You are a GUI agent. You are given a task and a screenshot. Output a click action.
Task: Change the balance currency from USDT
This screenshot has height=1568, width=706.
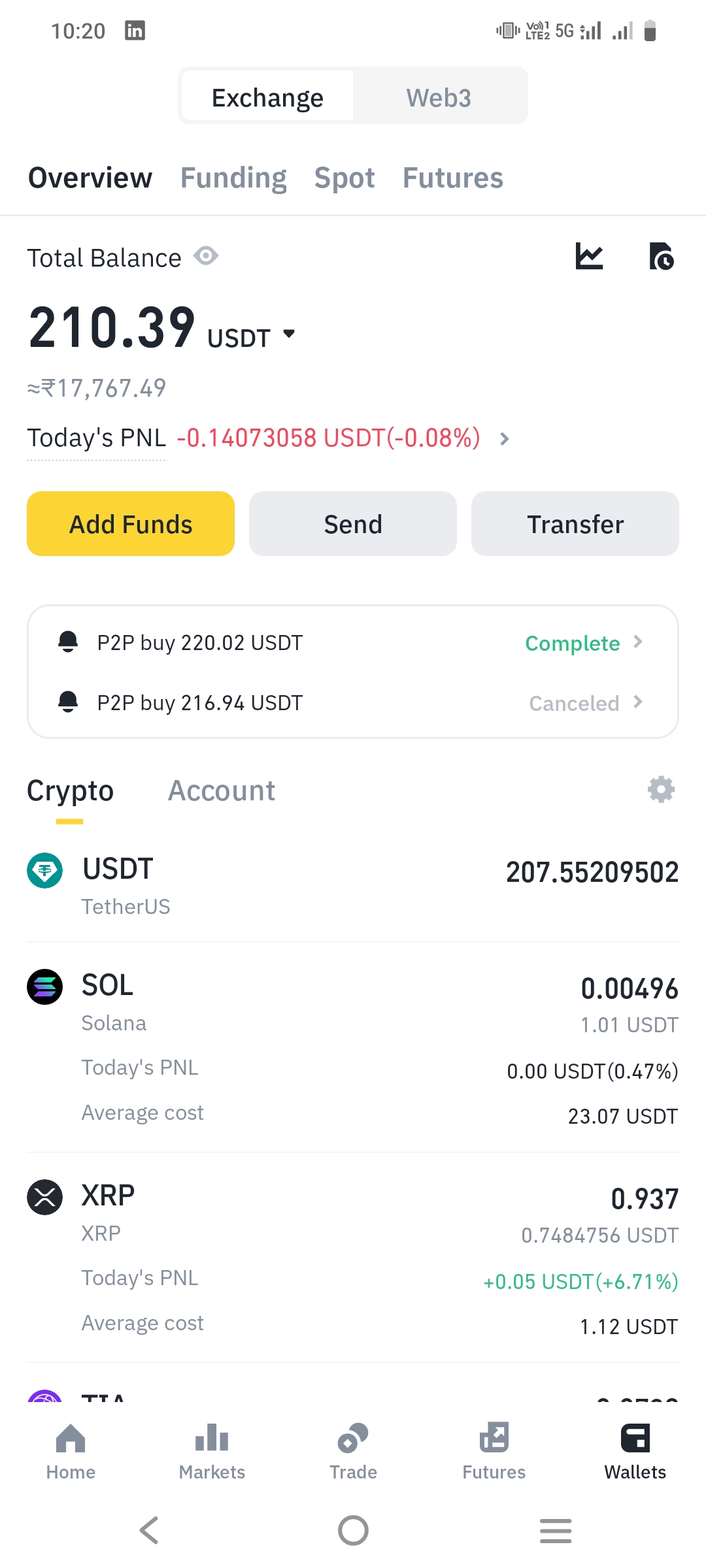[252, 336]
